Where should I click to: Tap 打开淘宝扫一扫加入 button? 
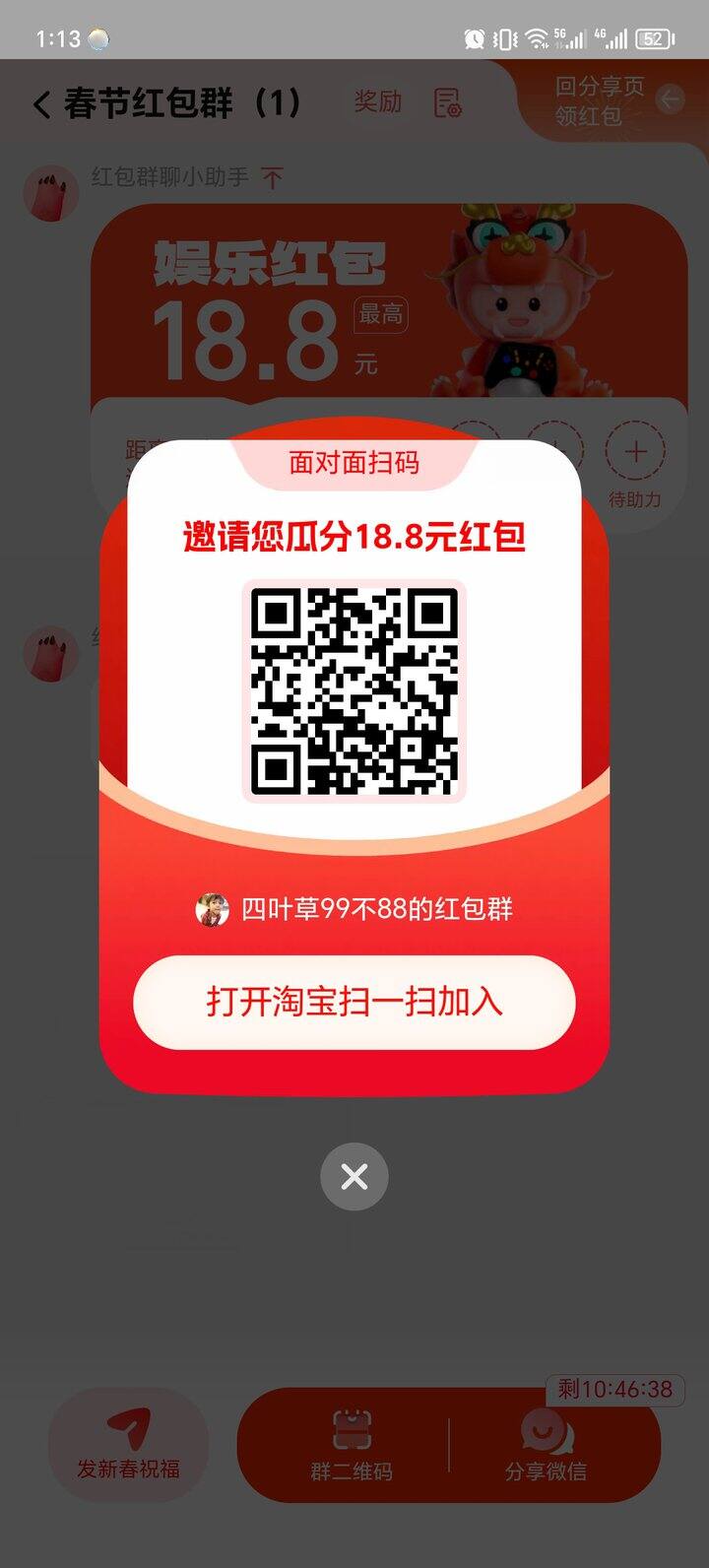[x=354, y=1002]
